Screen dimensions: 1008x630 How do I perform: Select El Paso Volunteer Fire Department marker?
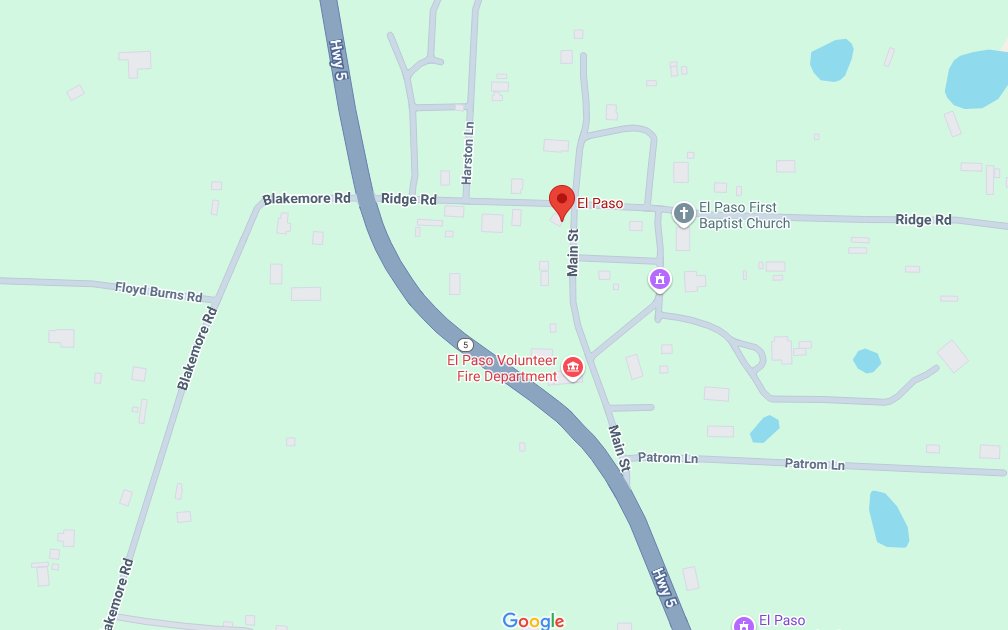(574, 369)
